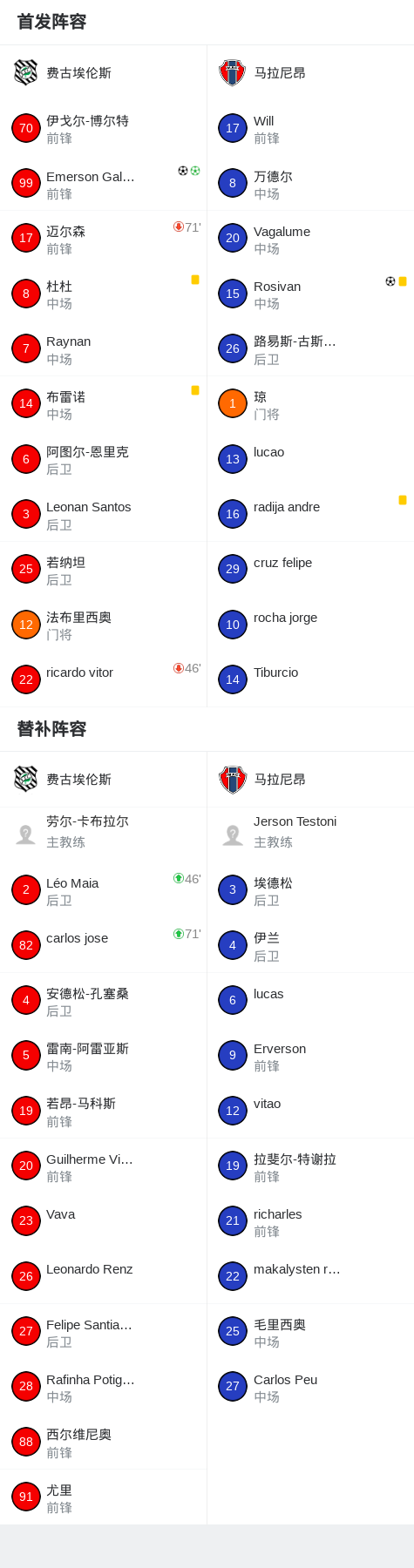Screen dimensions: 414x1568
Task: Select goalkeeper 琼 of 马拉尼昂
Action: click(310, 404)
